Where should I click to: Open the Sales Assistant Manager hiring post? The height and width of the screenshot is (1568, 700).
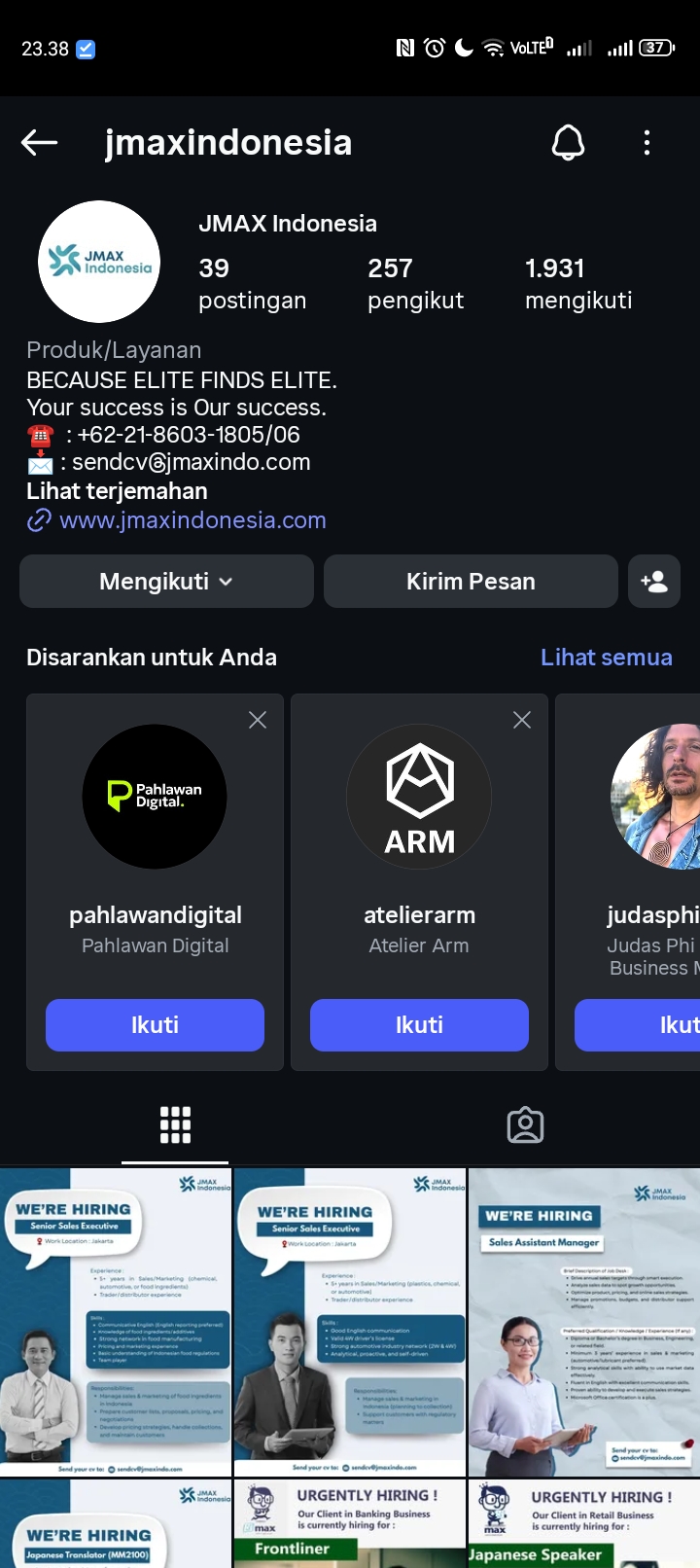[583, 1323]
